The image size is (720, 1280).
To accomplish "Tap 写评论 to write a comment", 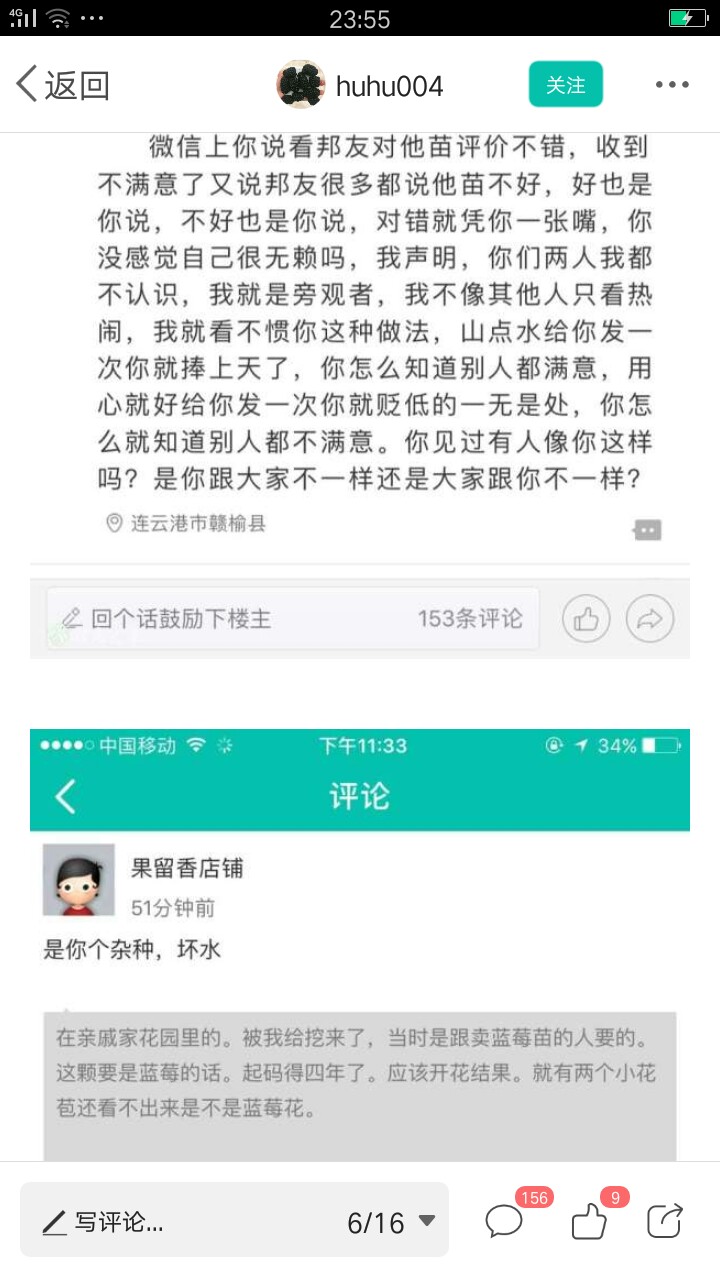I will 104,1222.
